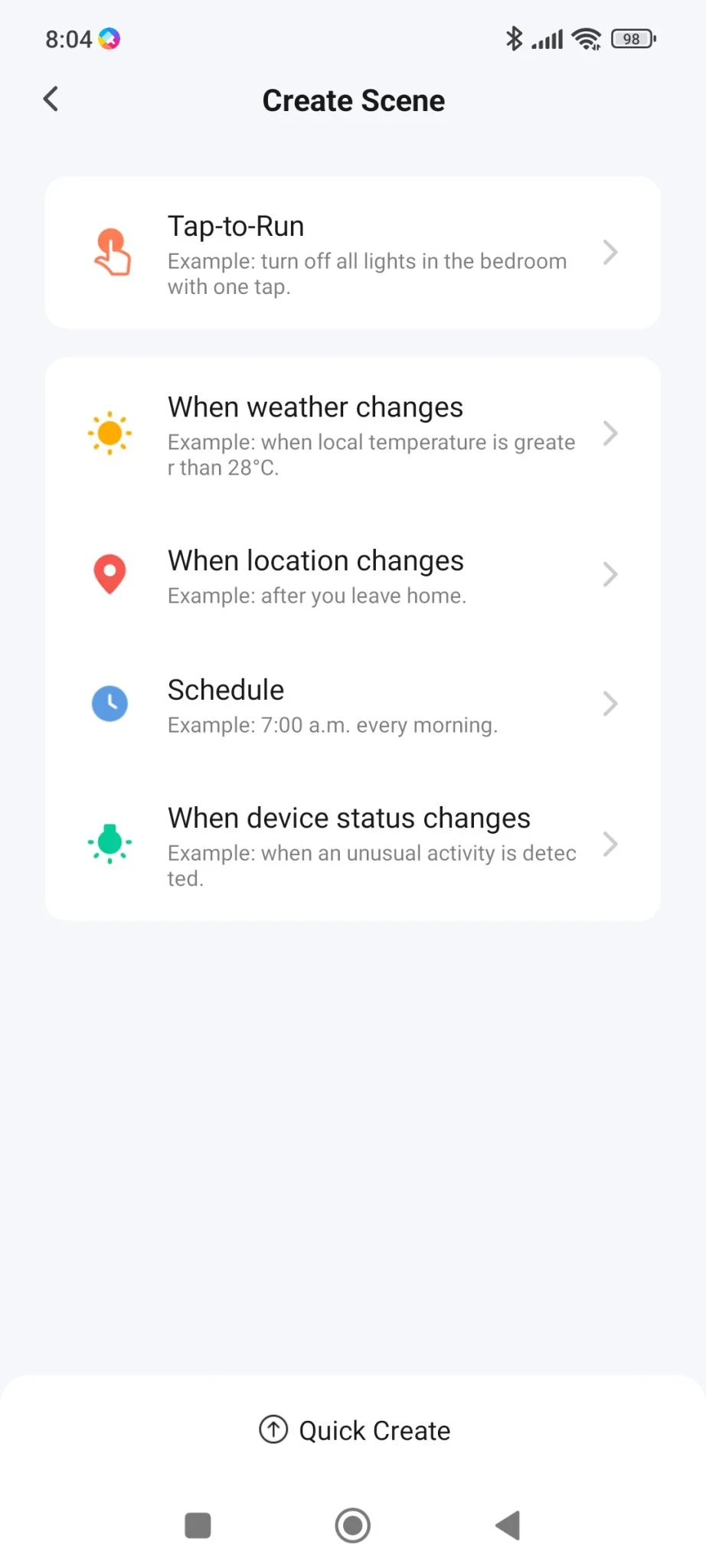706x1568 pixels.
Task: Go back from Create Scene
Action: click(x=51, y=99)
